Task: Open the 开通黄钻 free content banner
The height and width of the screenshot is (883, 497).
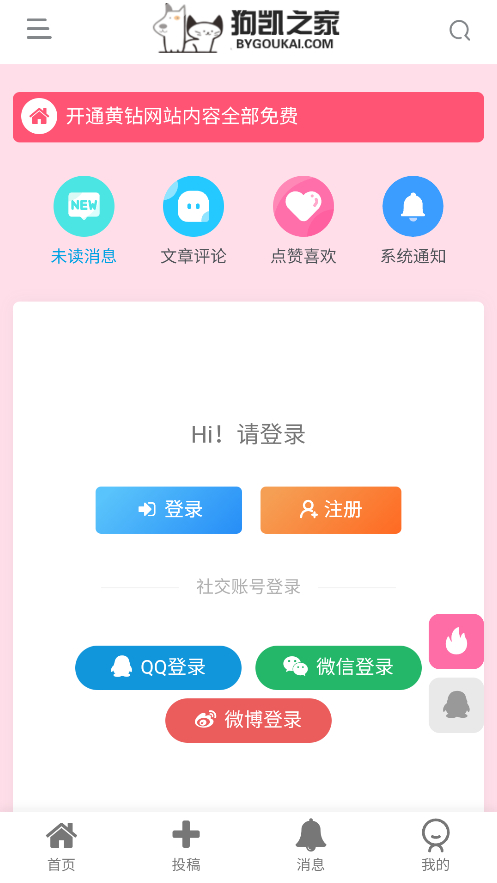Action: (248, 117)
